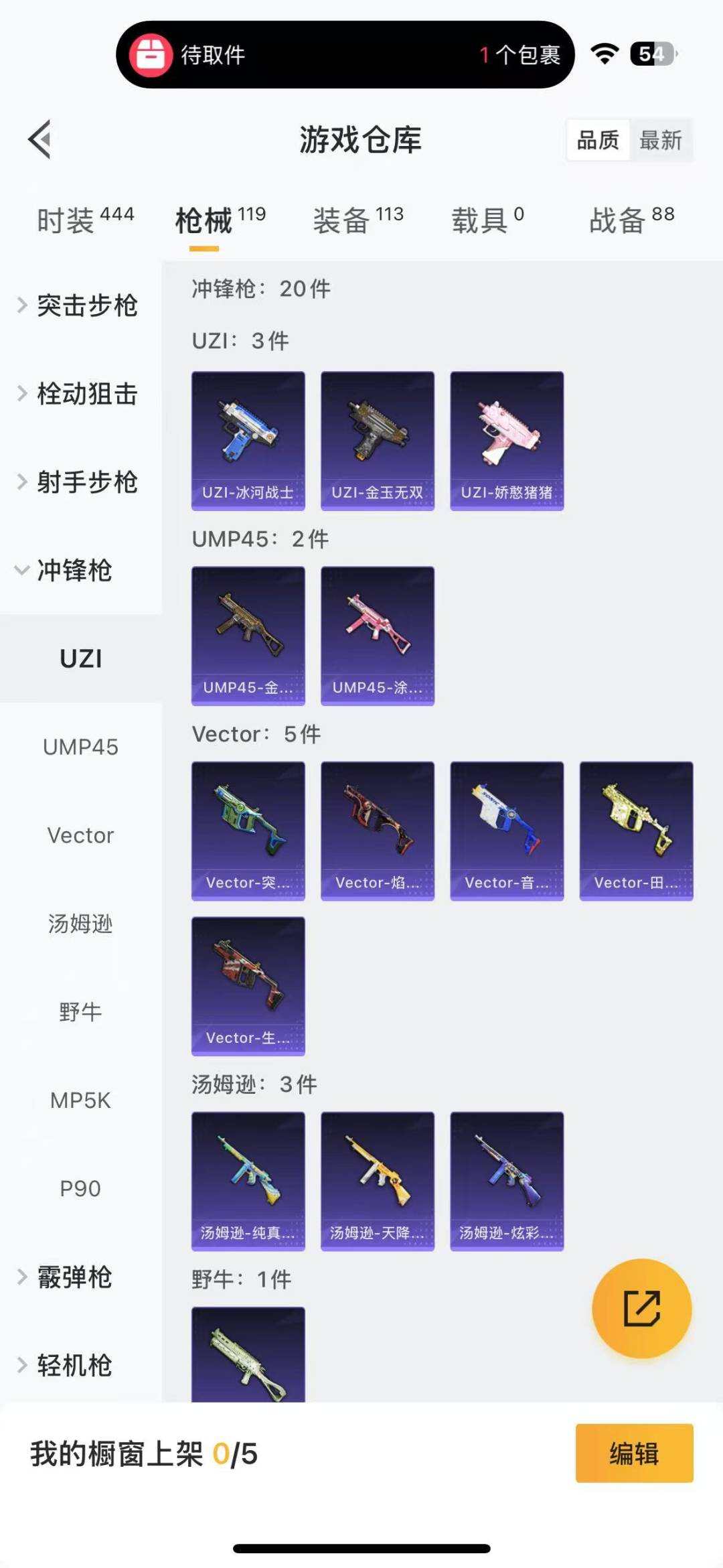723x1568 pixels.
Task: Select 品质 sorting option
Action: [x=598, y=140]
